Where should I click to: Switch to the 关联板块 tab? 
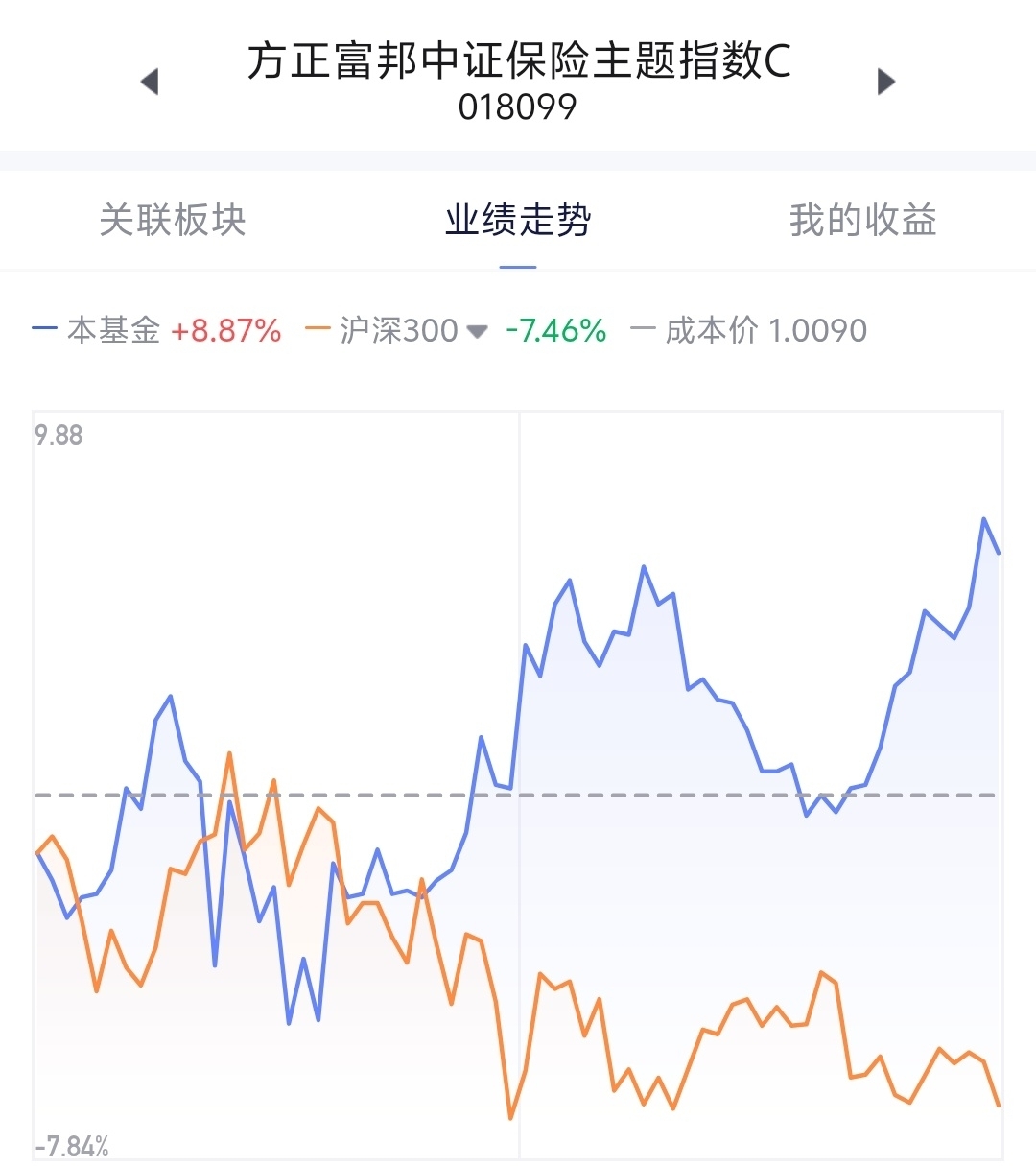[x=173, y=220]
